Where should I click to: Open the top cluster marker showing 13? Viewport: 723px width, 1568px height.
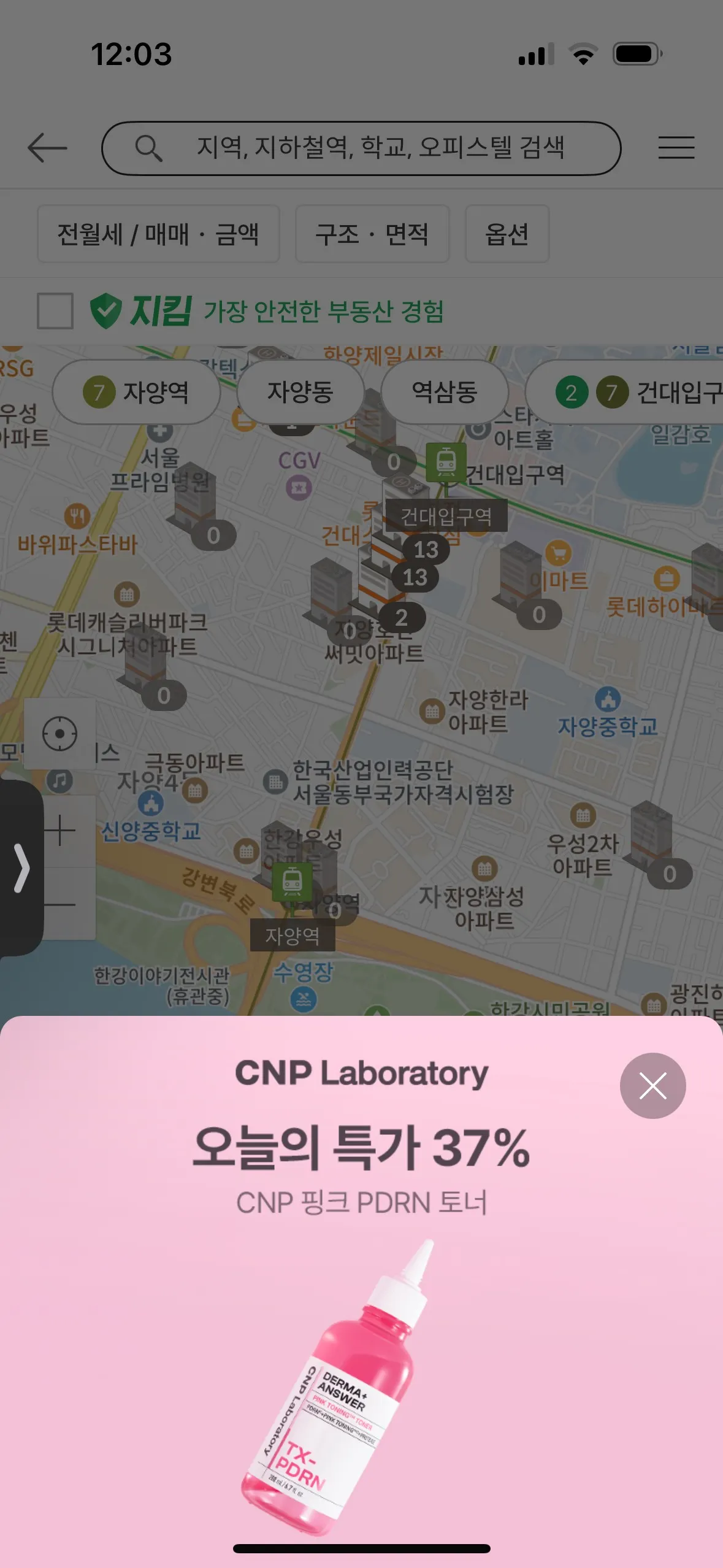[x=426, y=549]
